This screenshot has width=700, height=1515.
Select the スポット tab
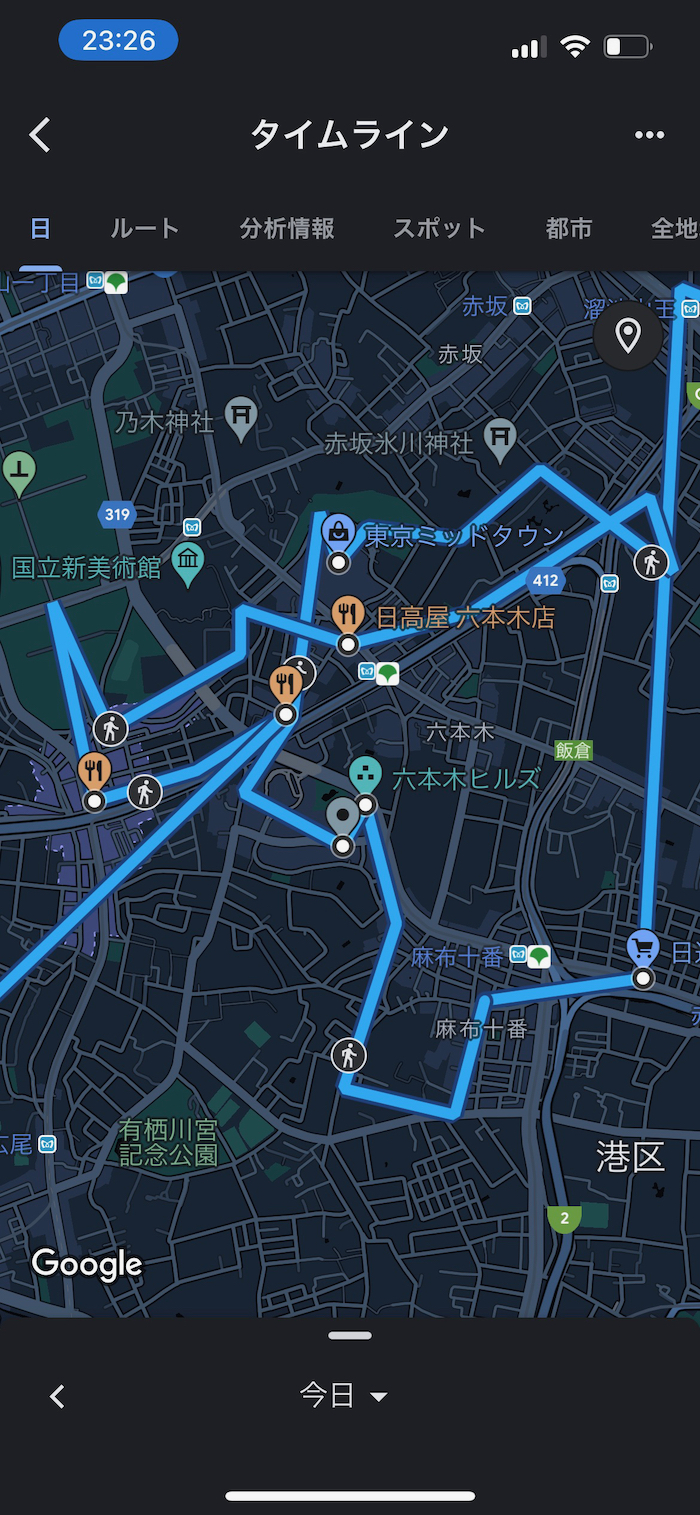point(439,228)
